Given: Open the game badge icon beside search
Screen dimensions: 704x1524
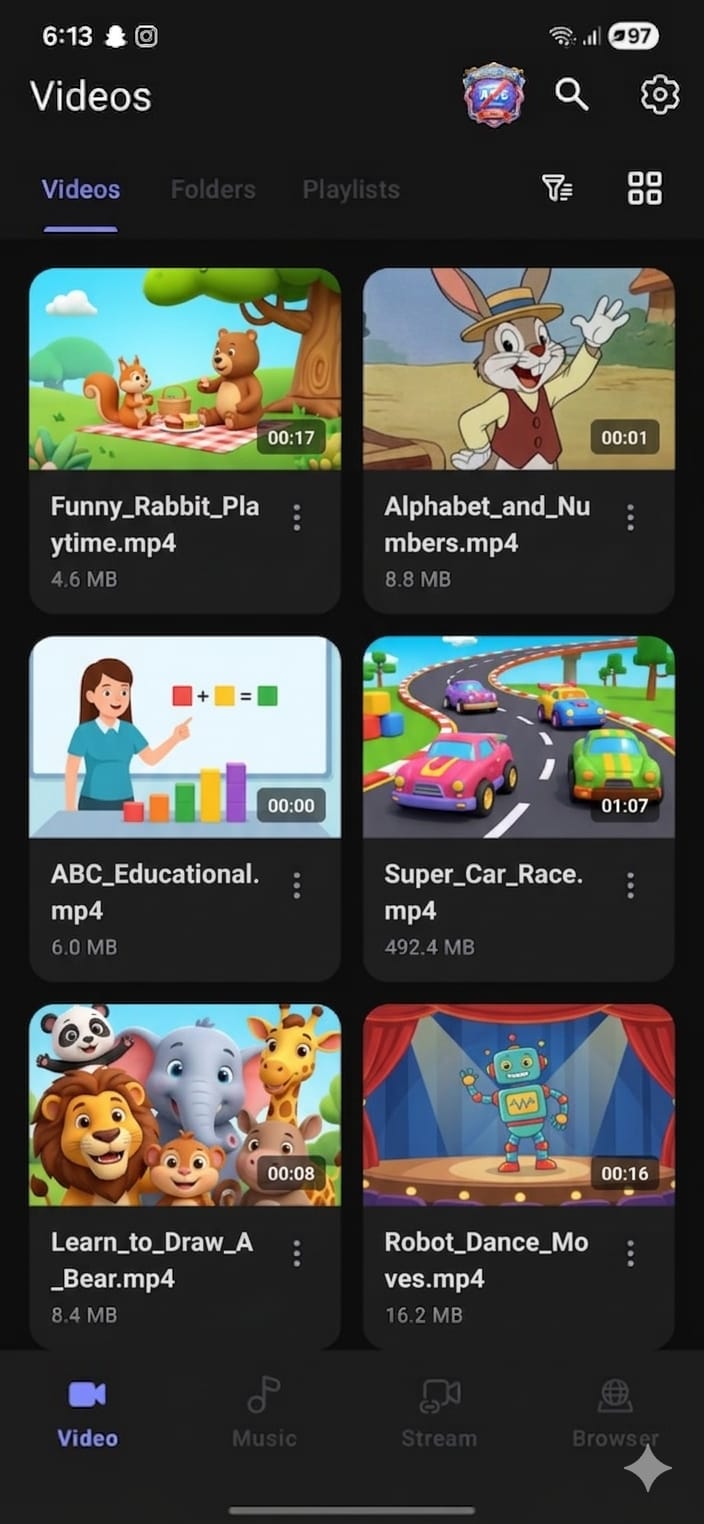Looking at the screenshot, I should [494, 95].
